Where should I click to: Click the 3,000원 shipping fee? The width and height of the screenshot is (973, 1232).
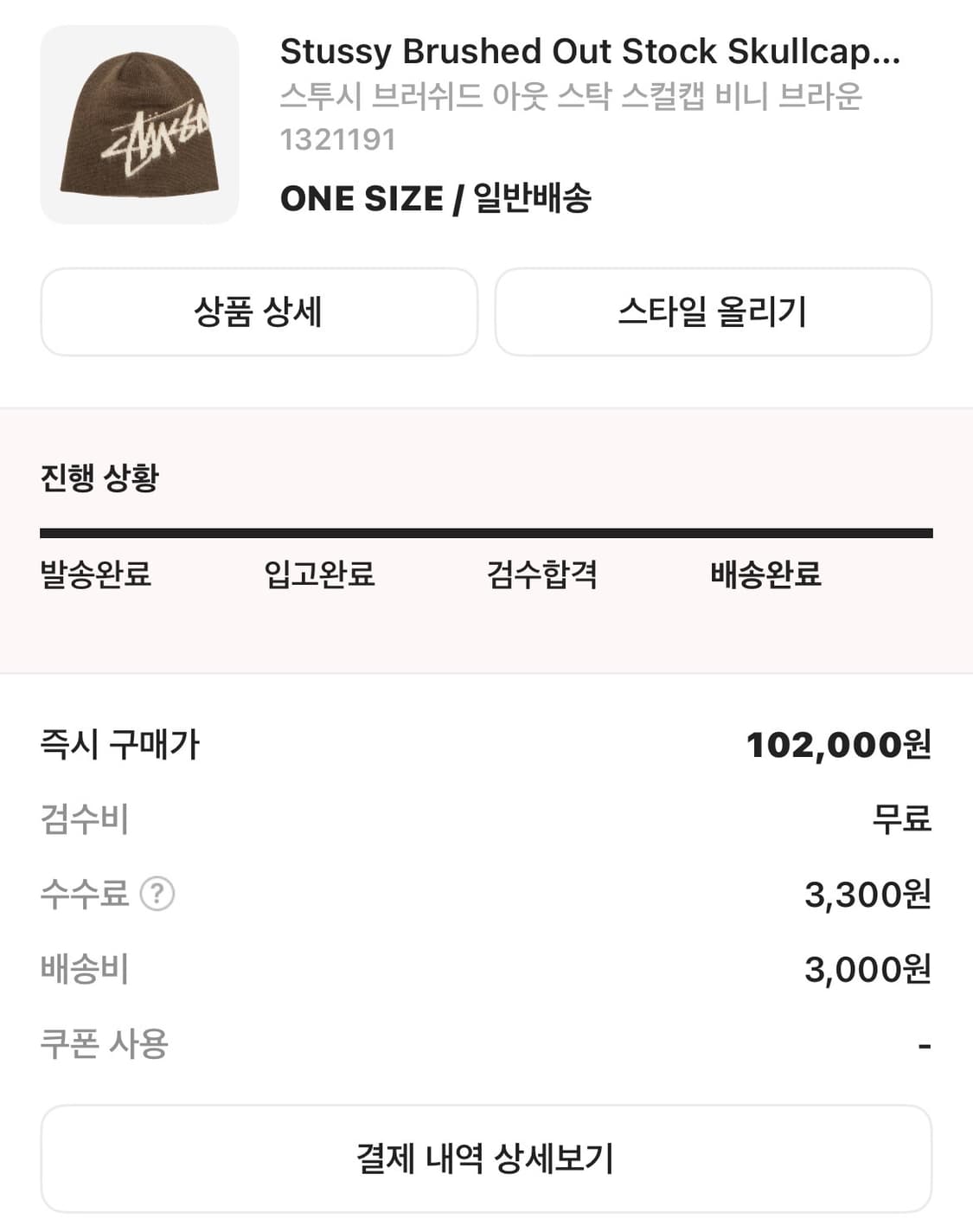(x=865, y=970)
